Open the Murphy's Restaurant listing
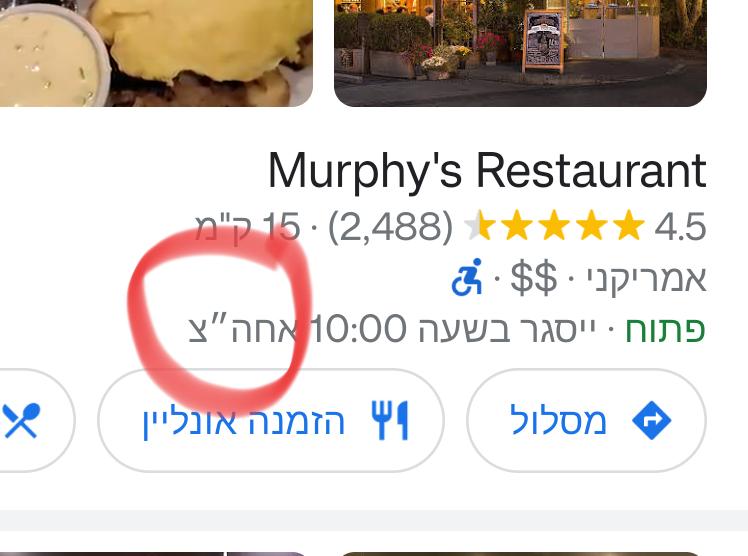 pyautogui.click(x=486, y=172)
